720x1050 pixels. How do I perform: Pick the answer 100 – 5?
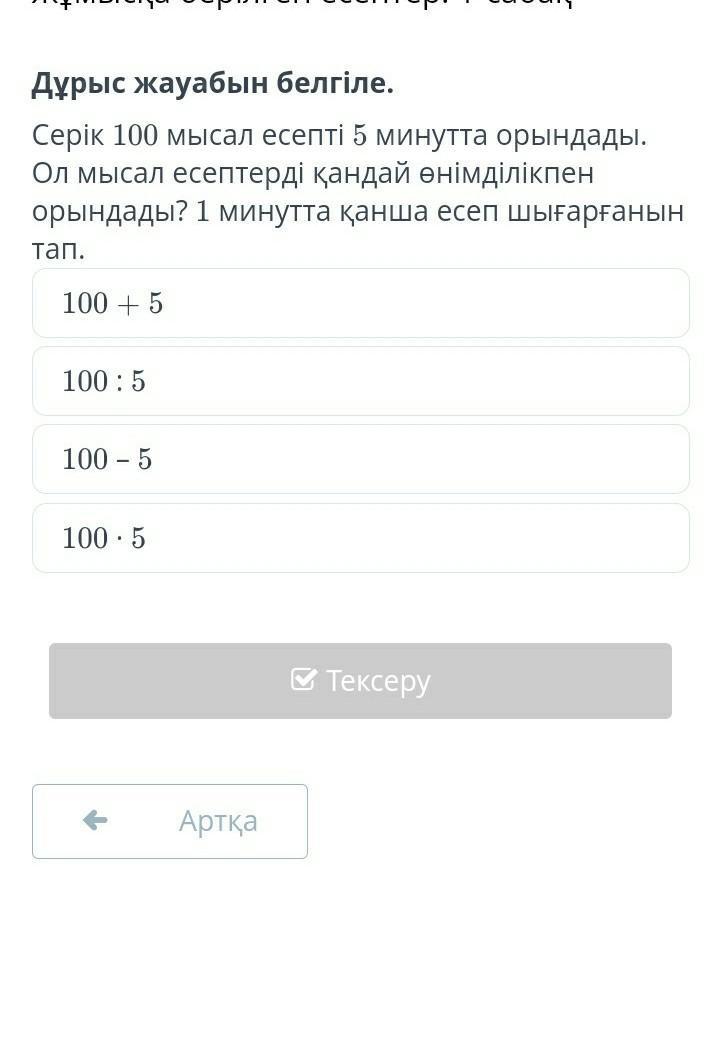point(360,459)
